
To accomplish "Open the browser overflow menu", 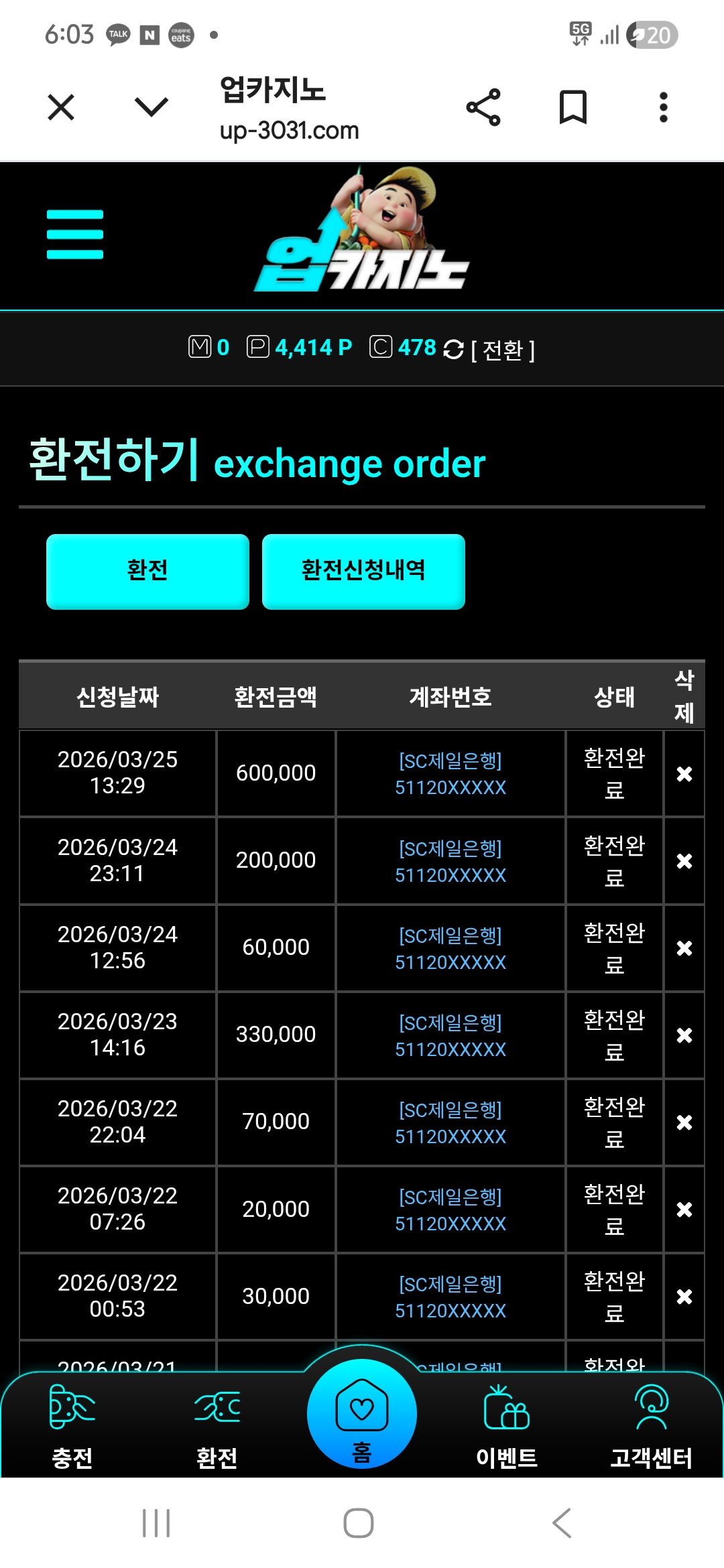I will (x=663, y=107).
